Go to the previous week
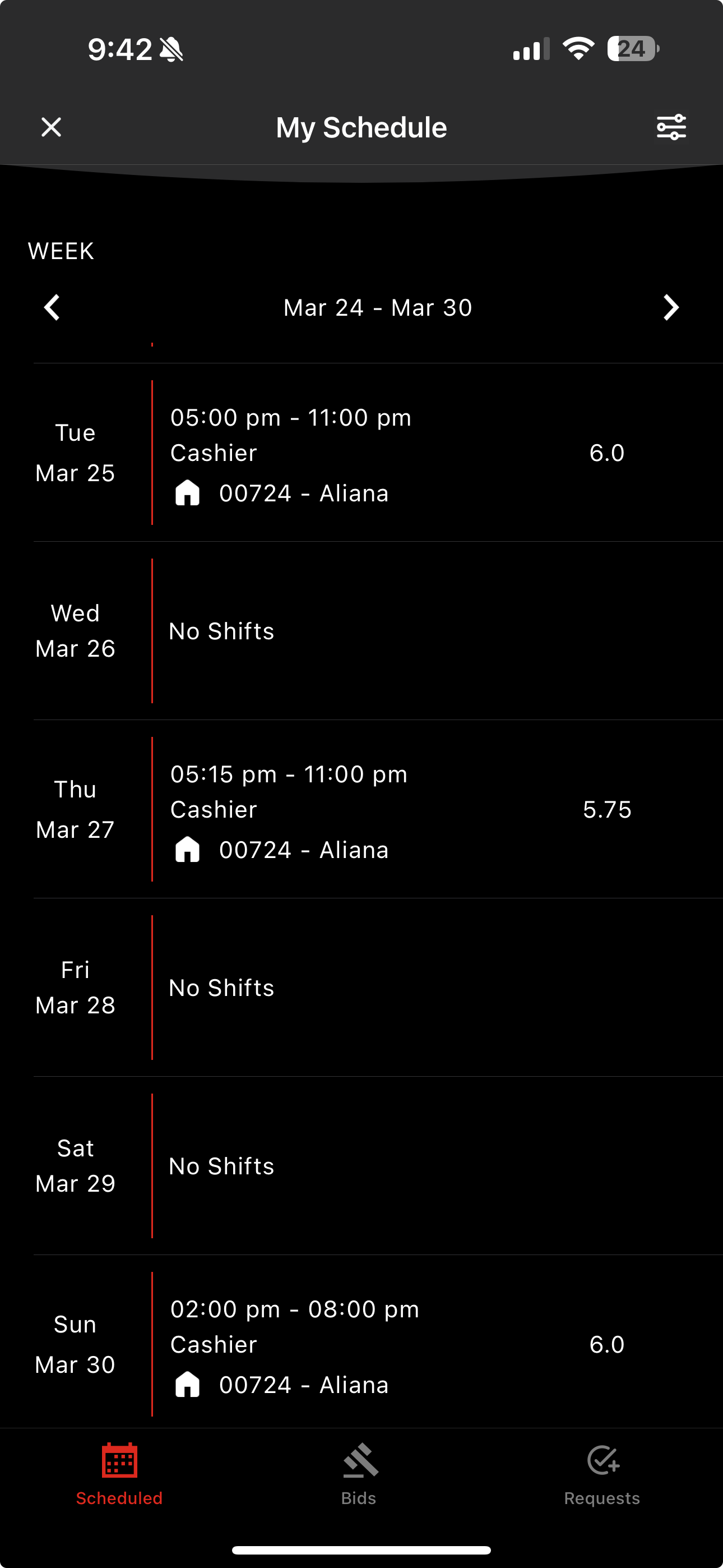723x1568 pixels. 52,307
